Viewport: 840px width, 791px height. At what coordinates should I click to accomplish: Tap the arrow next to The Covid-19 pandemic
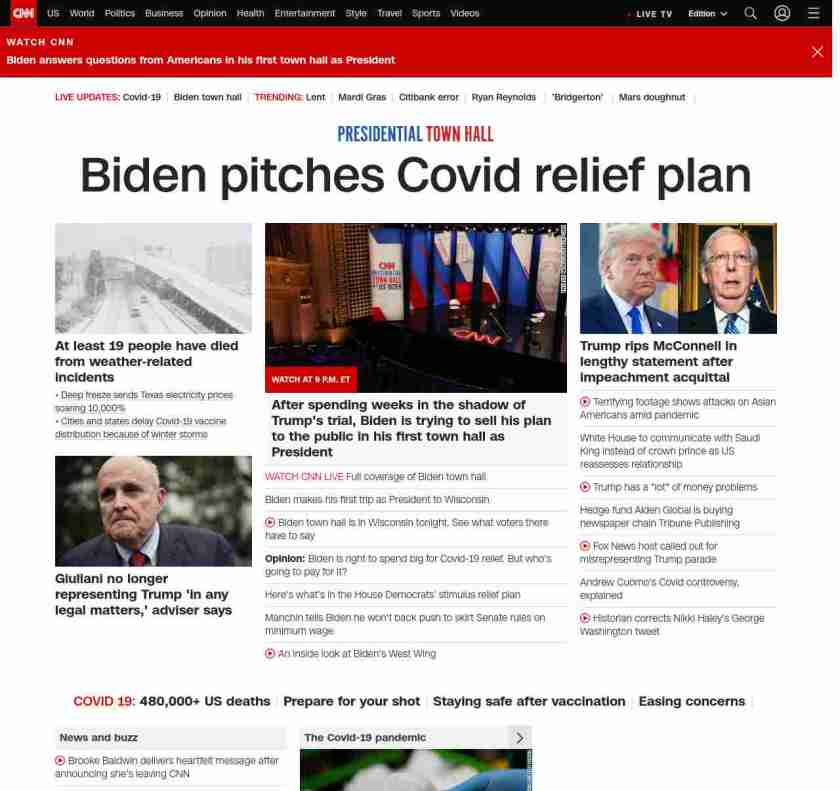pos(519,738)
